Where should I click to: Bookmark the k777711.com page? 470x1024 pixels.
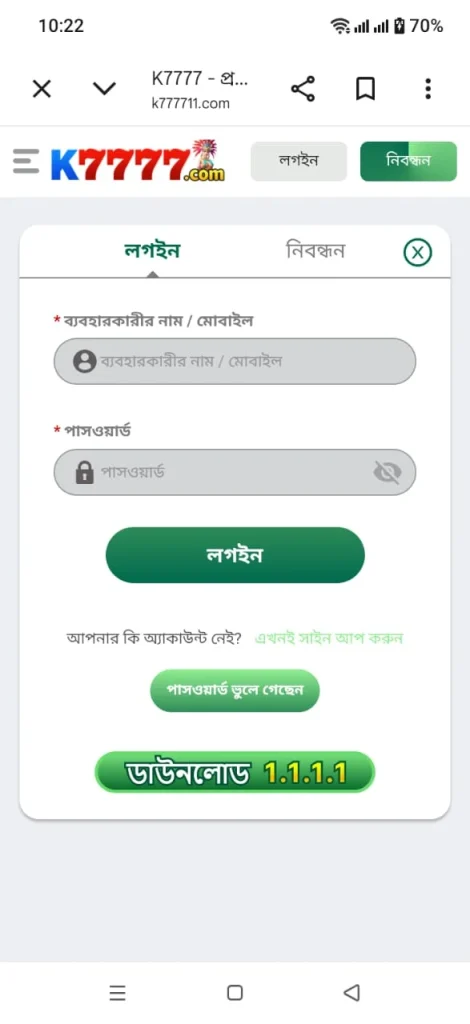click(366, 89)
